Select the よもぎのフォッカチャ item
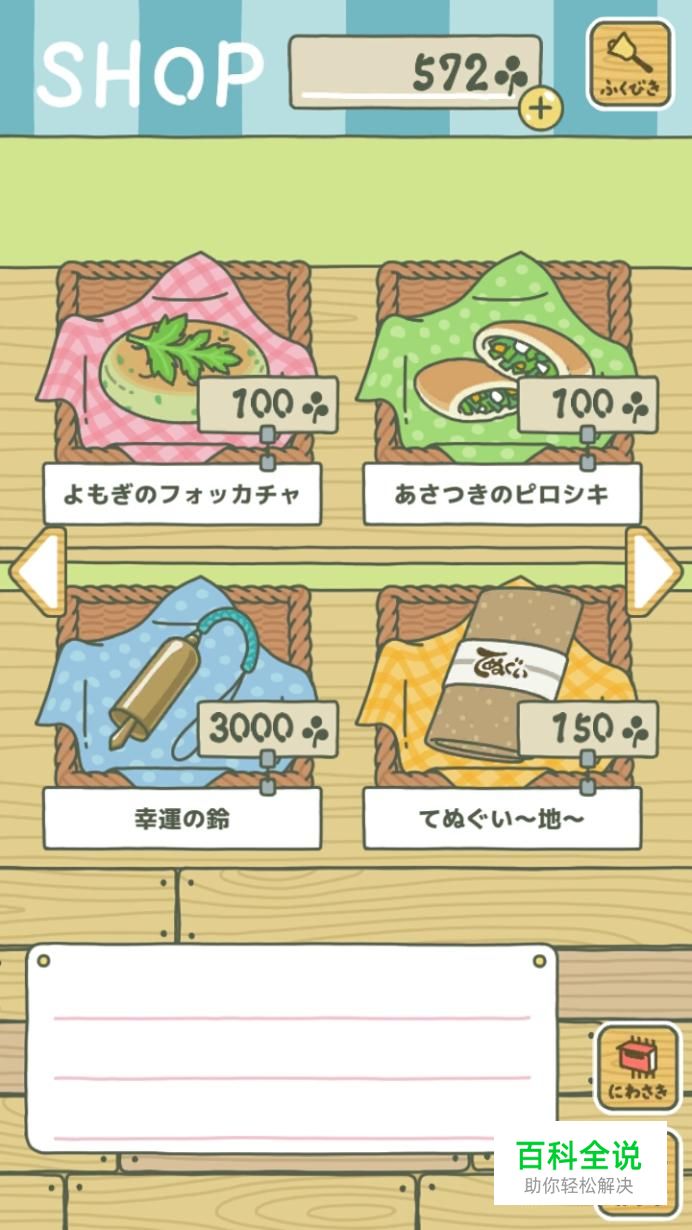The image size is (692, 1230). click(x=182, y=390)
